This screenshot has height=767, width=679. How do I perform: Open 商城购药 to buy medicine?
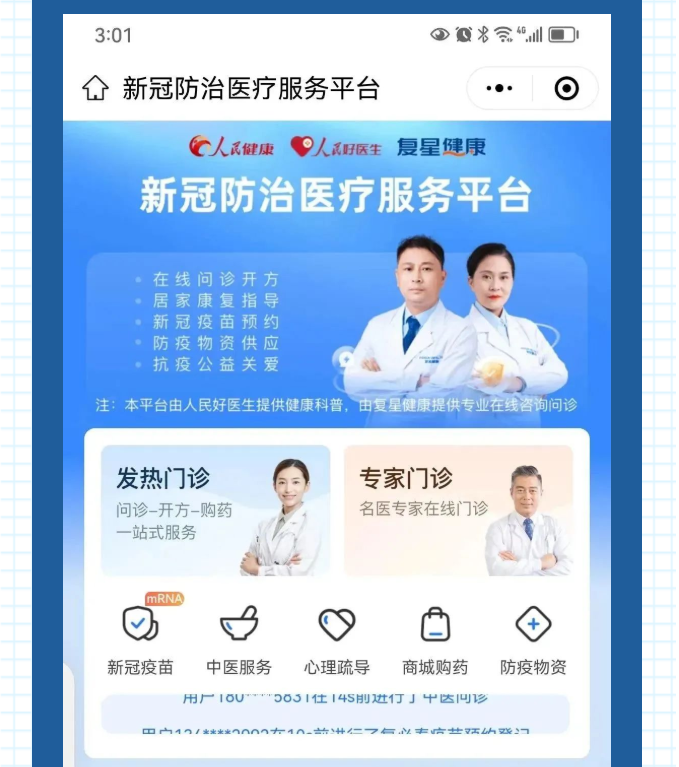(x=435, y=637)
